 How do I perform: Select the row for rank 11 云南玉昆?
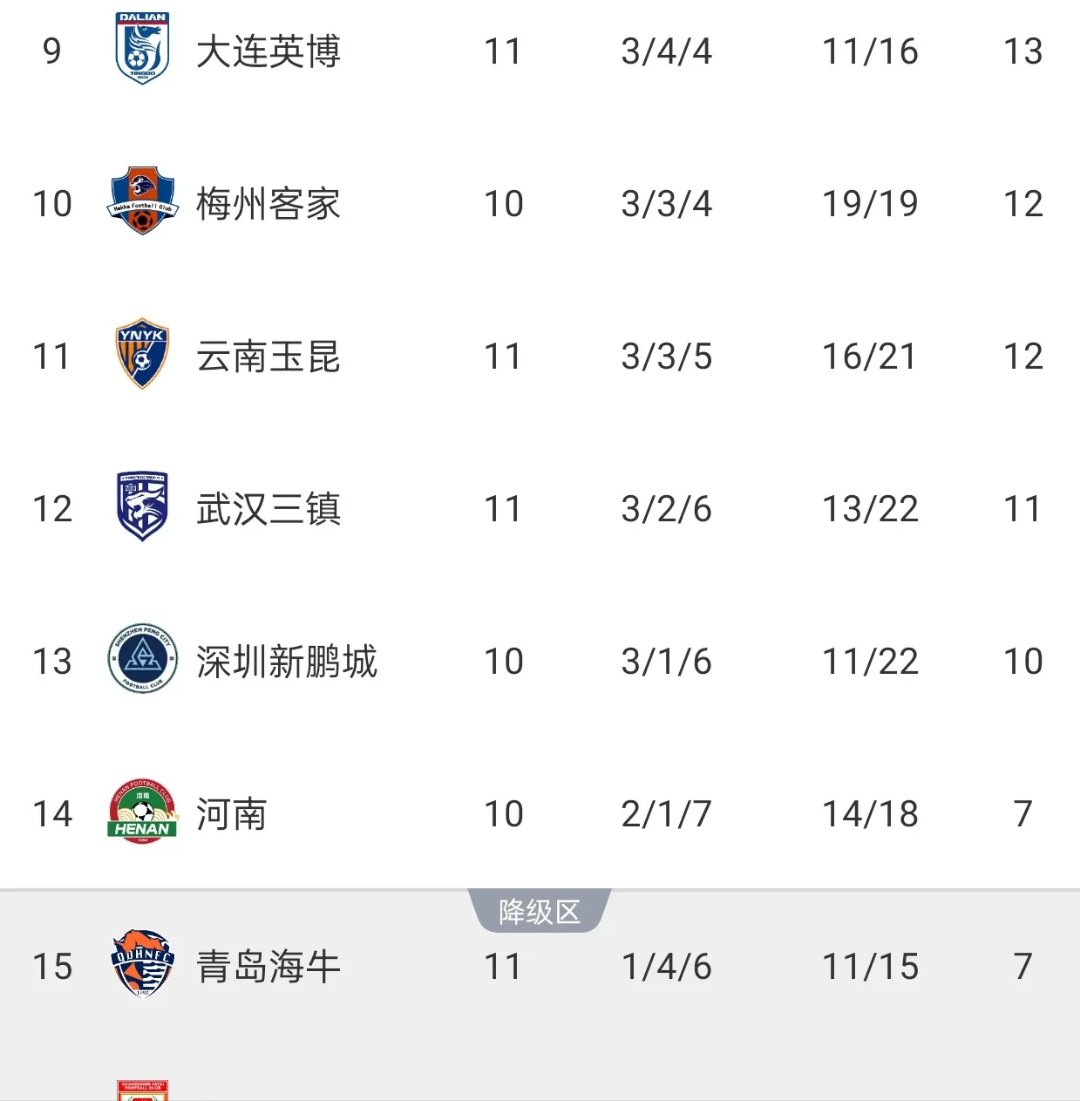click(540, 355)
